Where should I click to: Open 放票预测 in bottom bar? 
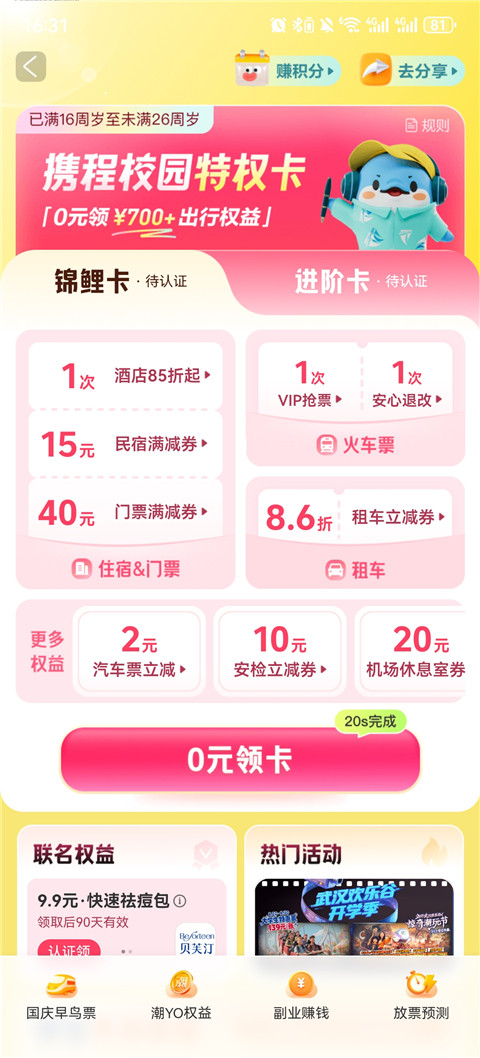click(x=421, y=996)
